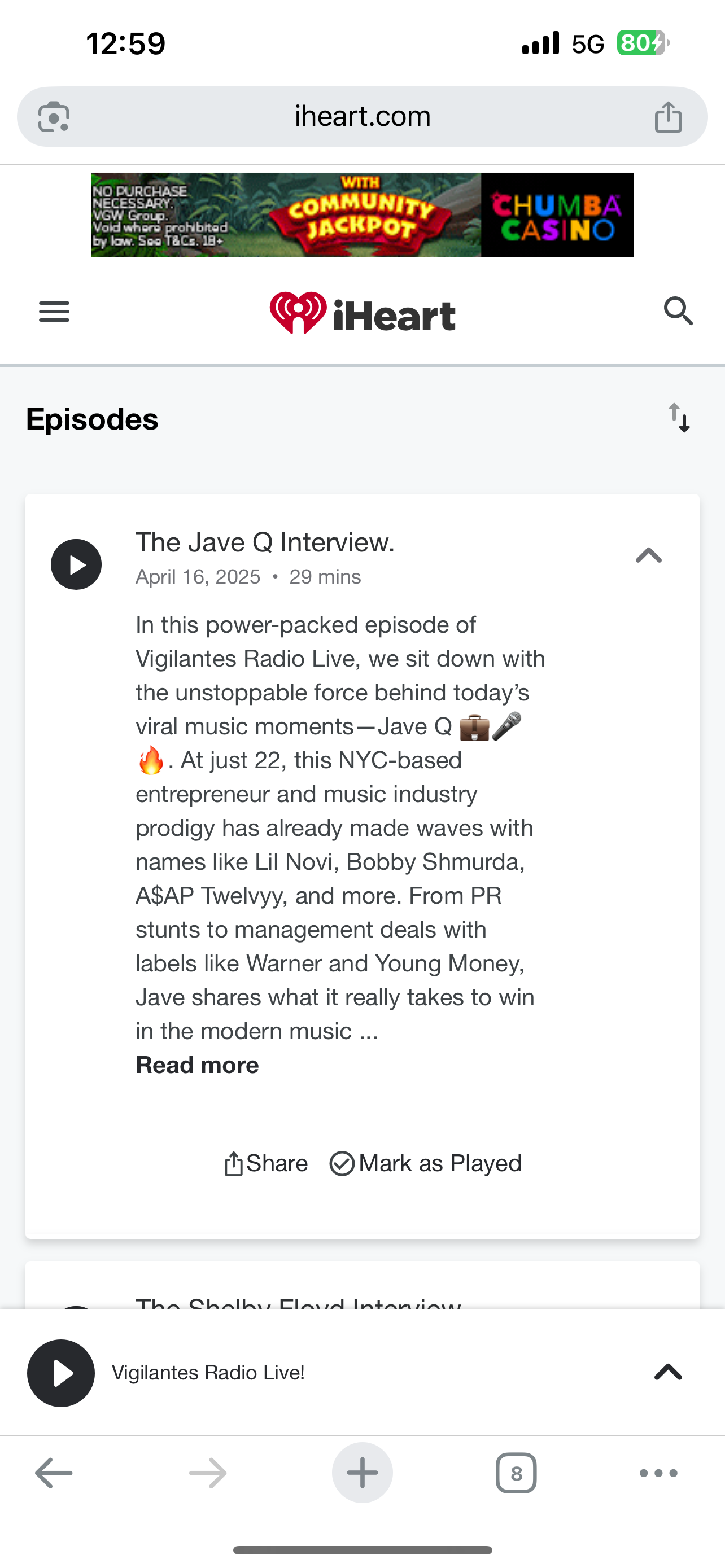Viewport: 725px width, 1568px height.
Task: Tap Read more on the episode description
Action: click(196, 1065)
